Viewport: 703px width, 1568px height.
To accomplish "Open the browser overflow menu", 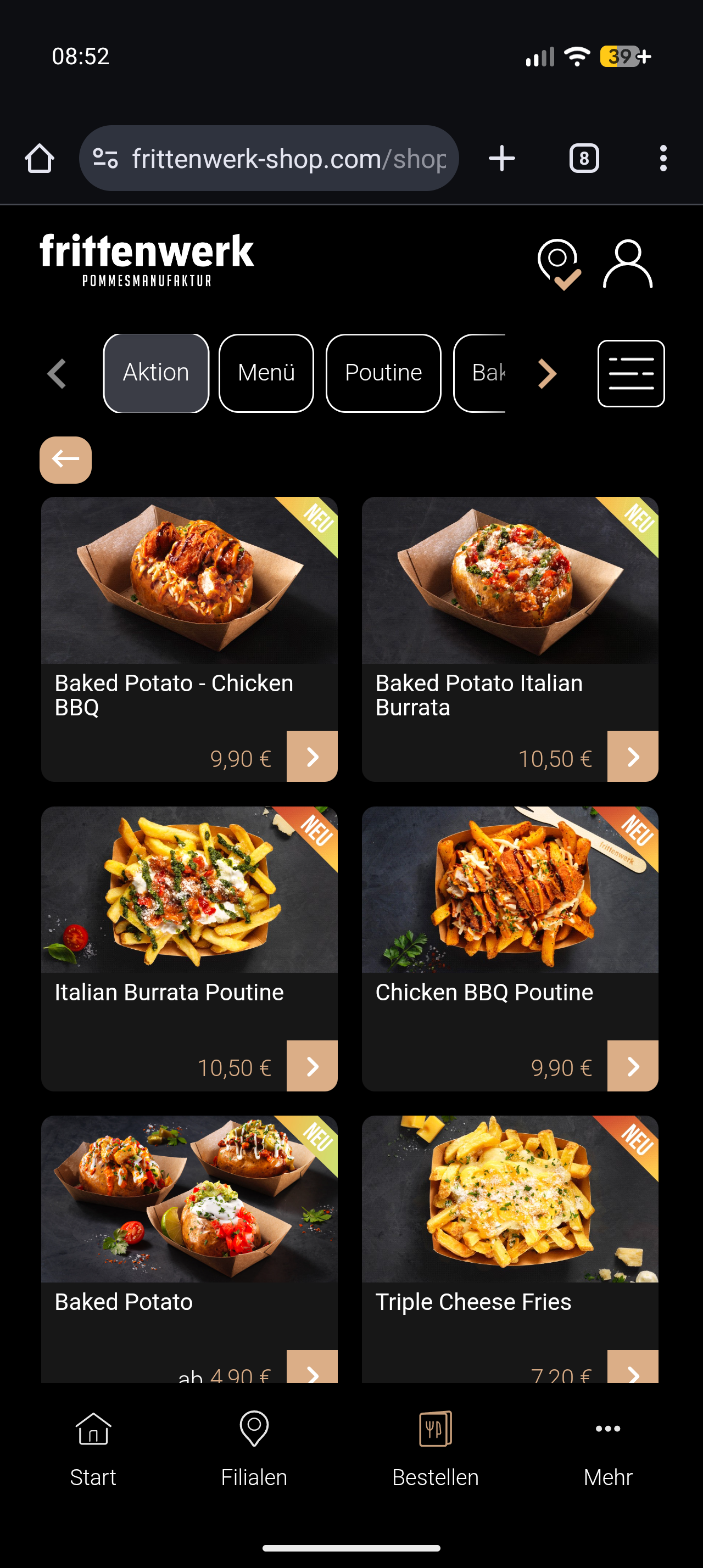I will coord(663,158).
